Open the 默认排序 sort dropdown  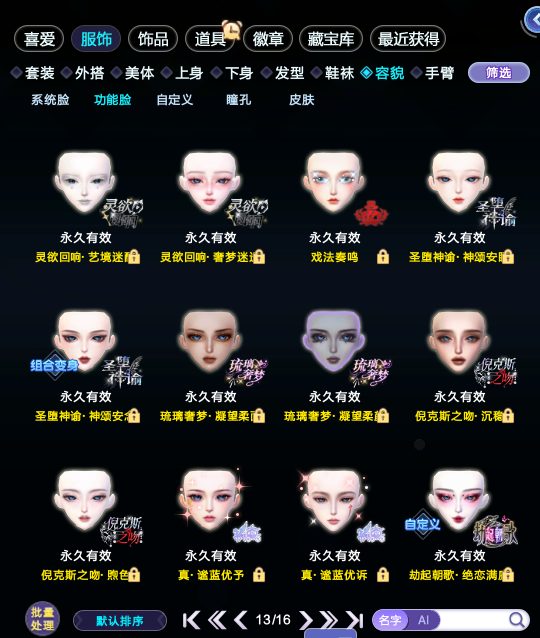pos(120,621)
